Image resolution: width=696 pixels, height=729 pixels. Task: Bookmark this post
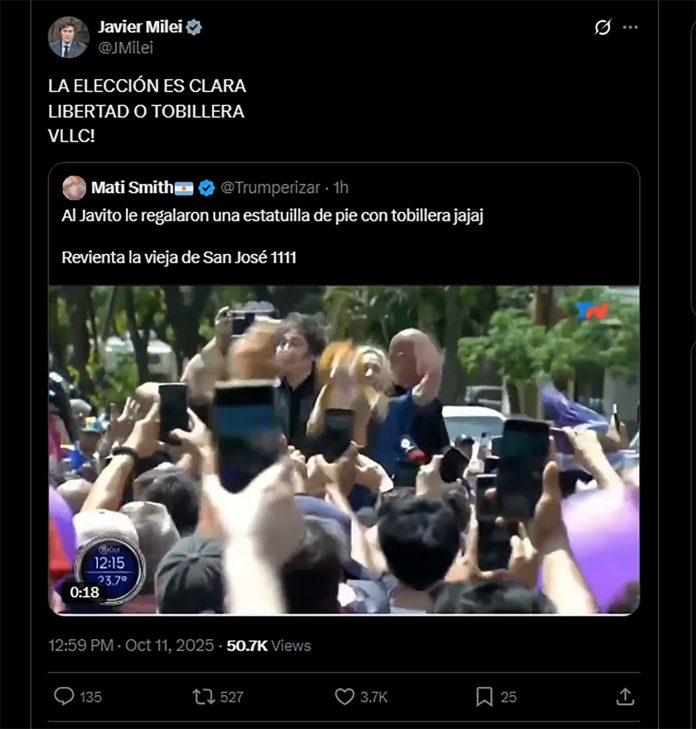484,696
